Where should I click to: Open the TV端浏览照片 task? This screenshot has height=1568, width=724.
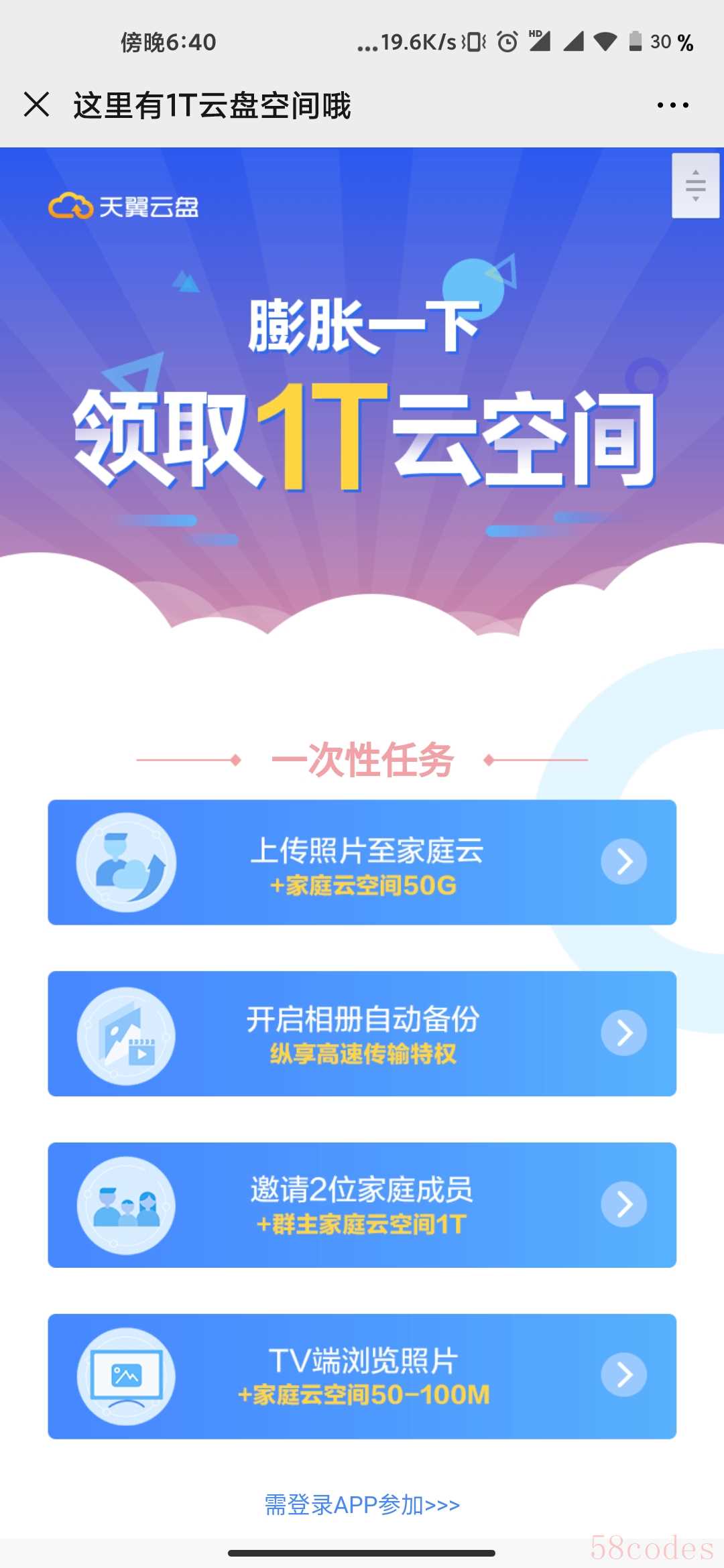pyautogui.click(x=362, y=1376)
